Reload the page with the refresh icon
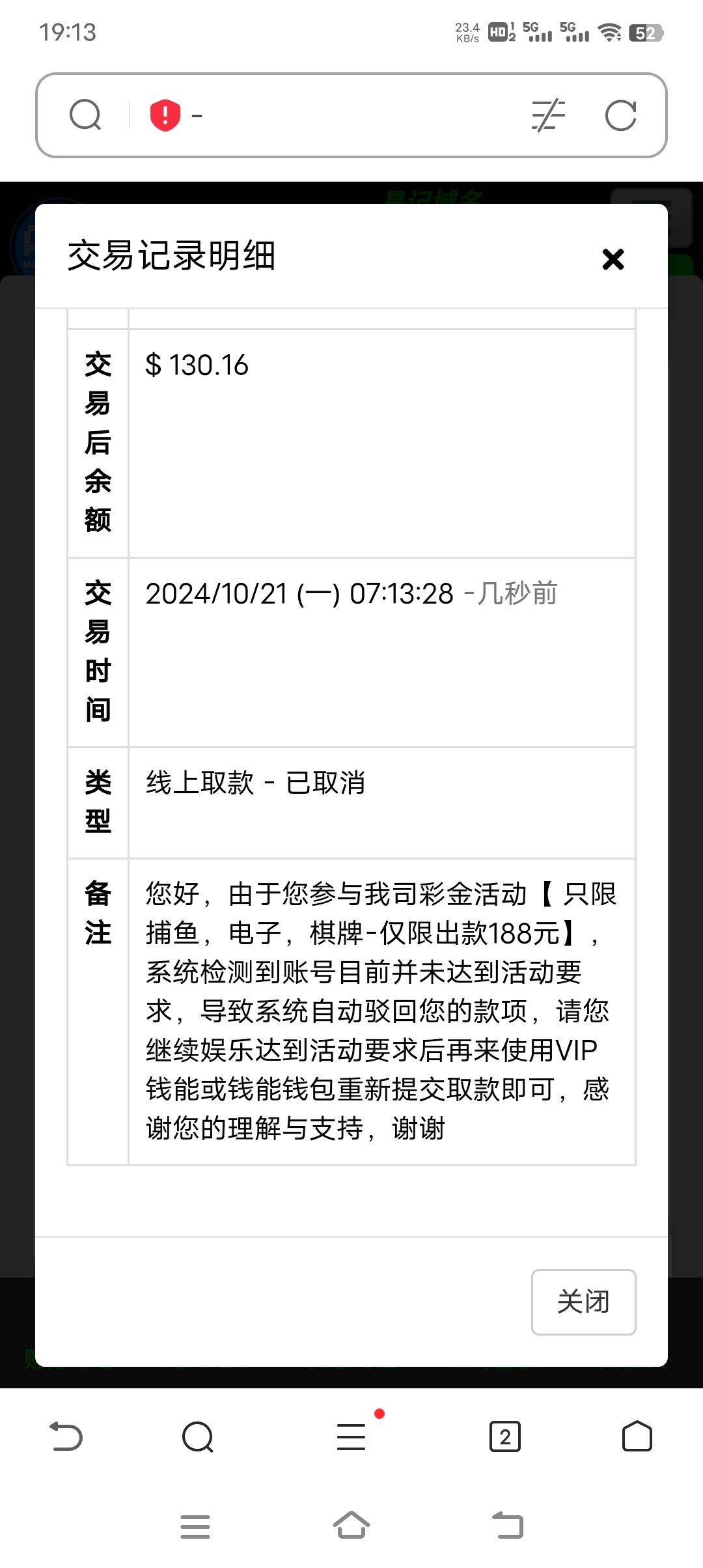This screenshot has width=703, height=1568. [x=620, y=116]
